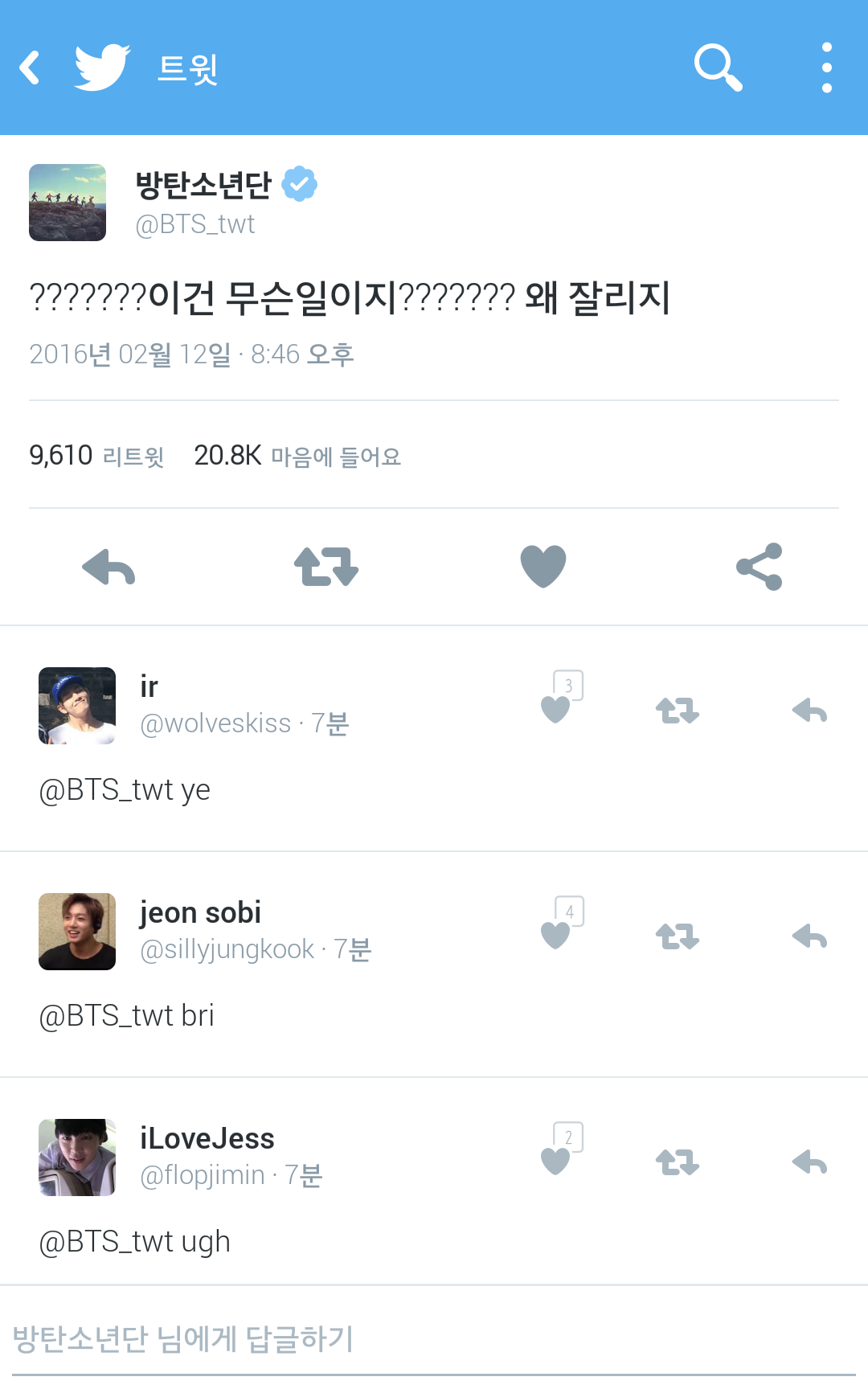Retweet the reply from @wolveskiss
Screen dimensions: 868x1389
click(678, 710)
